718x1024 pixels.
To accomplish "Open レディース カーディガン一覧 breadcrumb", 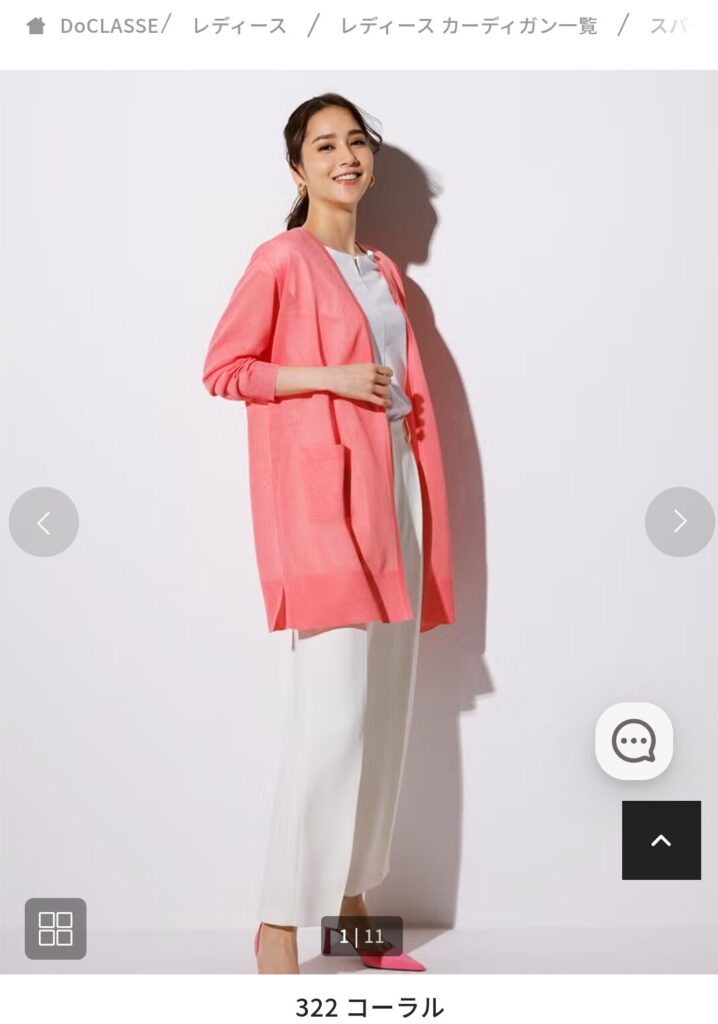I will (x=468, y=26).
